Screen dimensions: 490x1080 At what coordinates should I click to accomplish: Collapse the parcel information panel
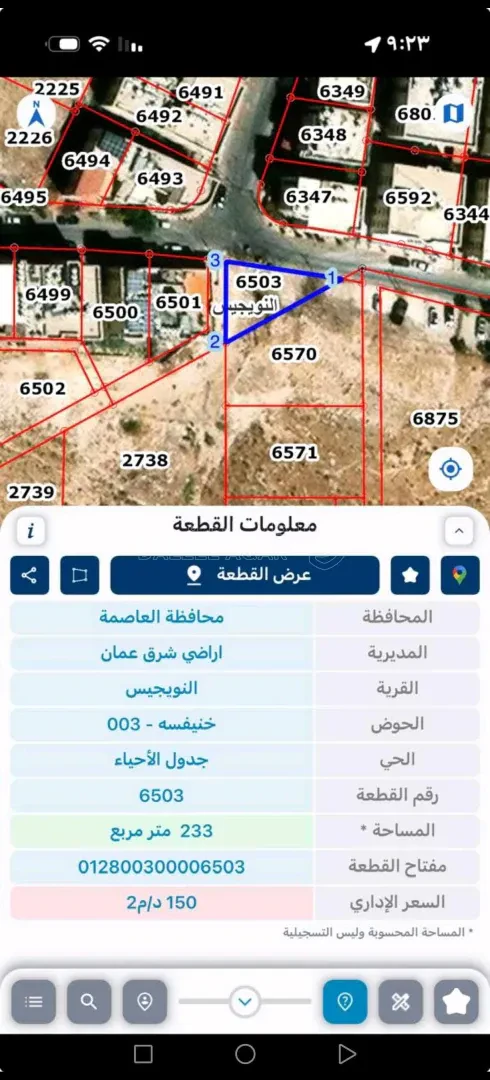(x=459, y=530)
